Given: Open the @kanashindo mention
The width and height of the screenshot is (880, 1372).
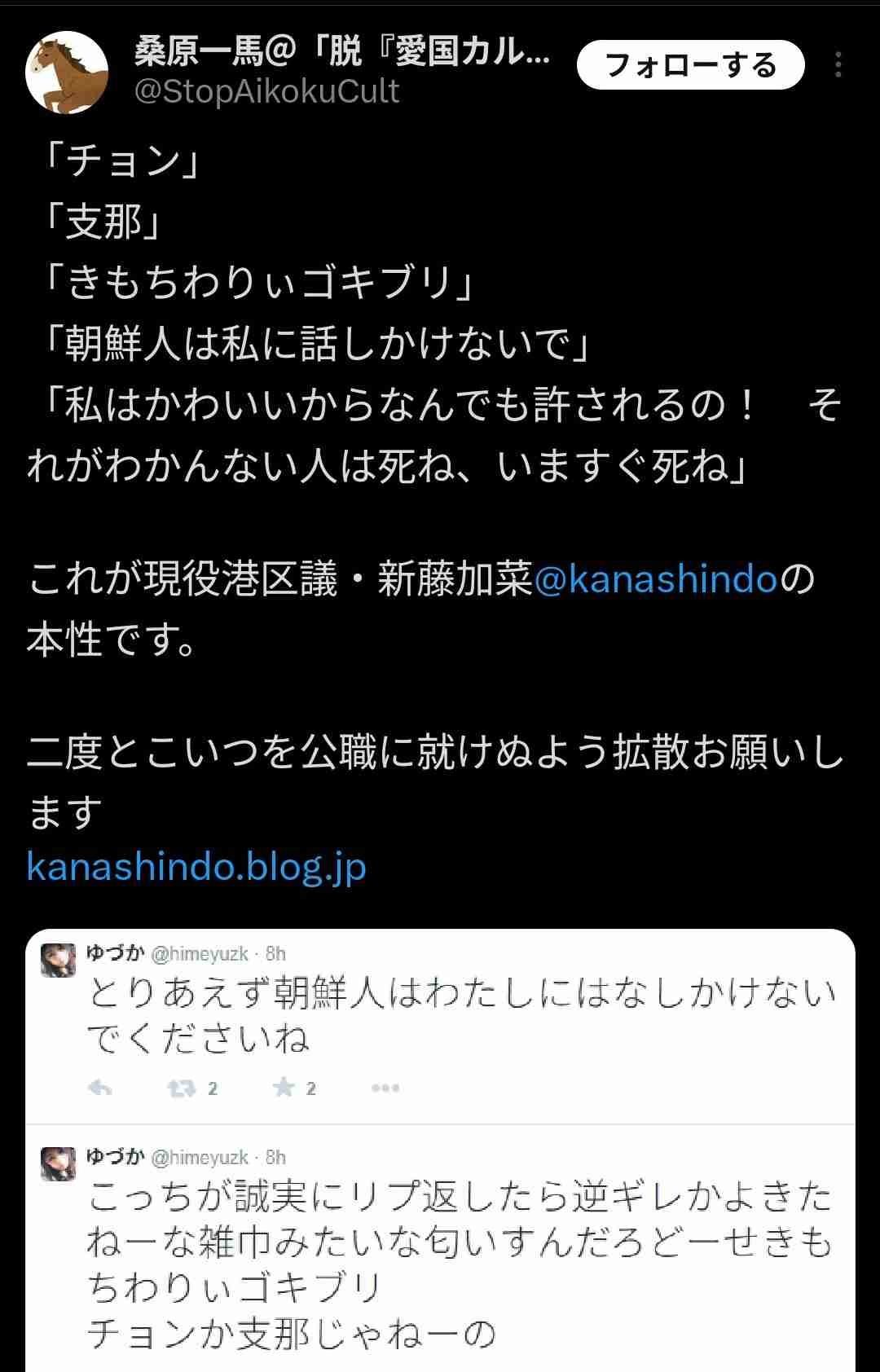Looking at the screenshot, I should [x=657, y=579].
